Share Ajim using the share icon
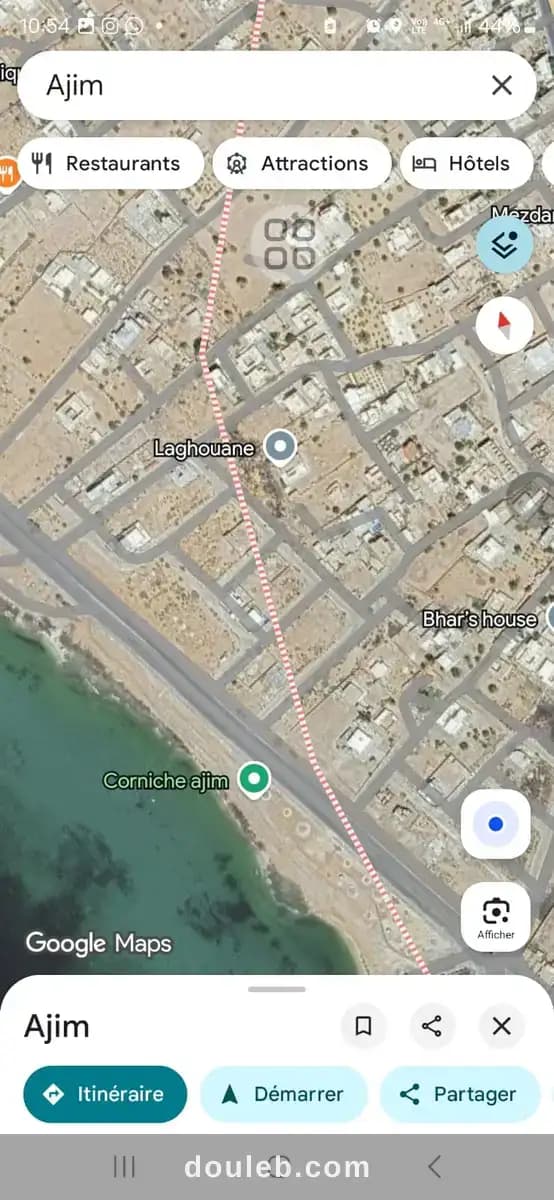The height and width of the screenshot is (1200, 554). click(432, 1026)
